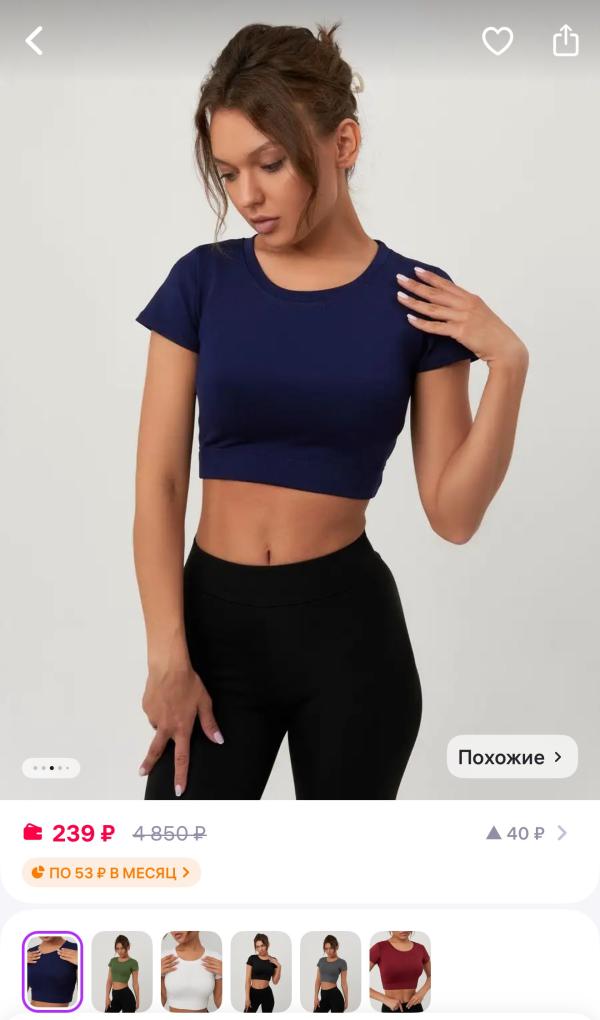Choose the green top variant

click(x=122, y=972)
